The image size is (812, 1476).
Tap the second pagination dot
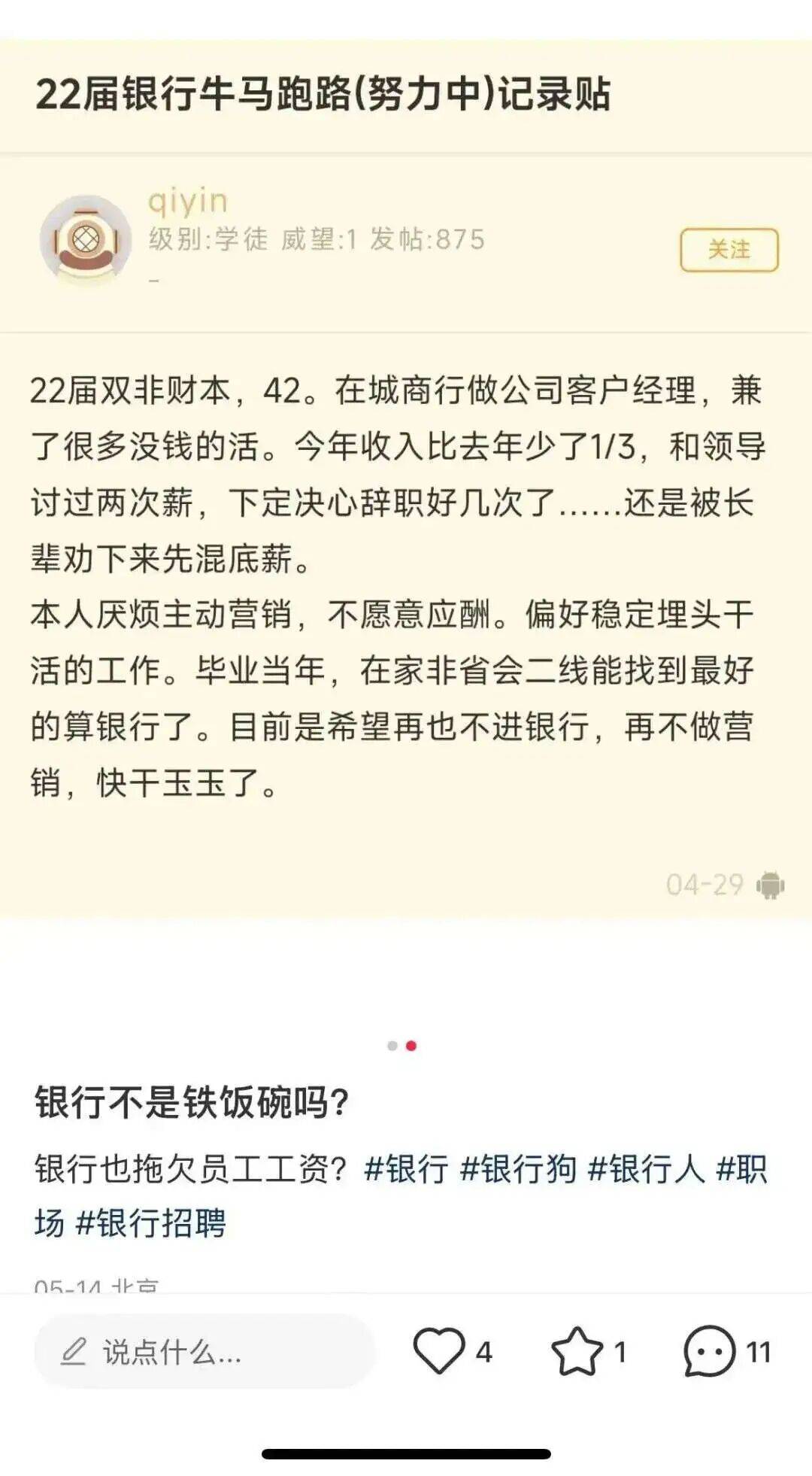[x=411, y=1046]
